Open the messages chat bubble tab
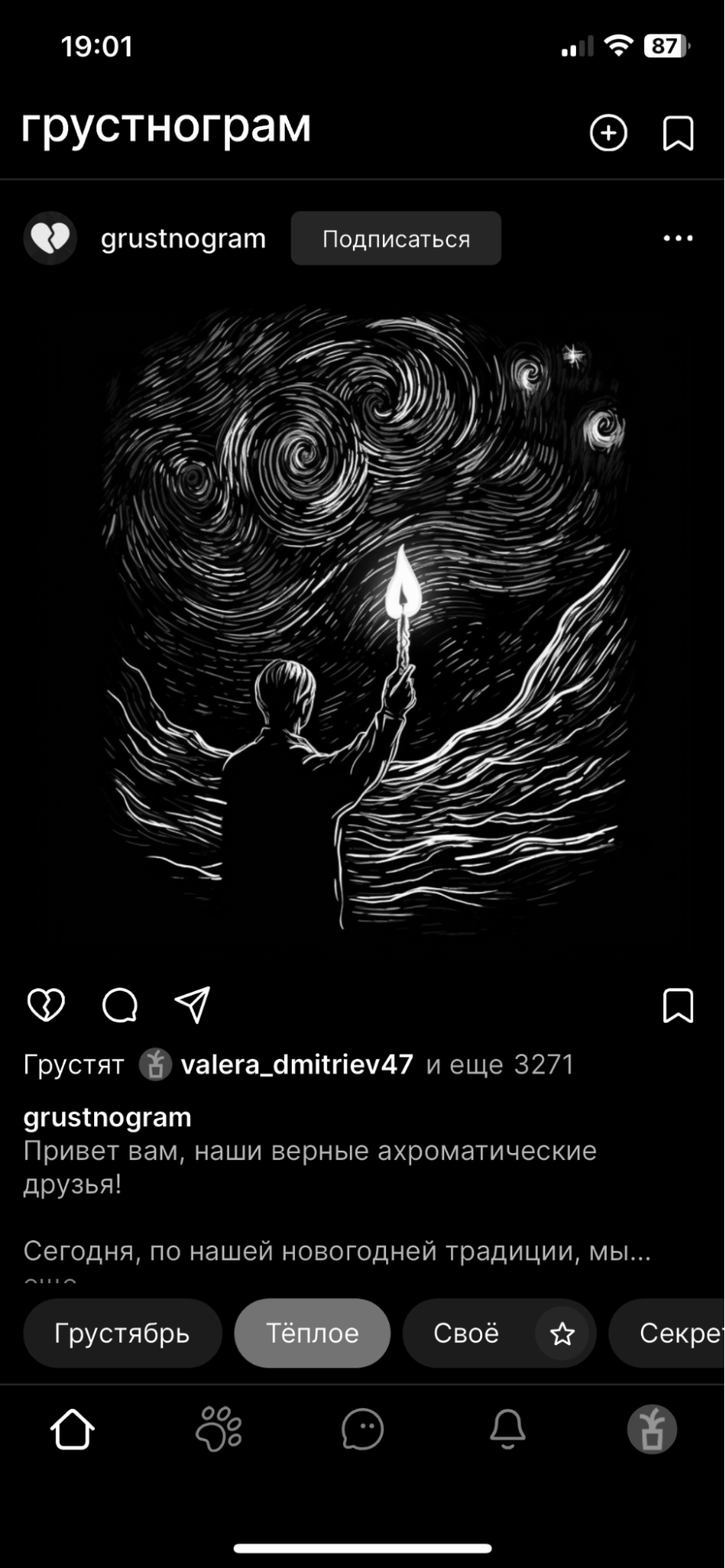This screenshot has height=1568, width=725. [x=362, y=1429]
